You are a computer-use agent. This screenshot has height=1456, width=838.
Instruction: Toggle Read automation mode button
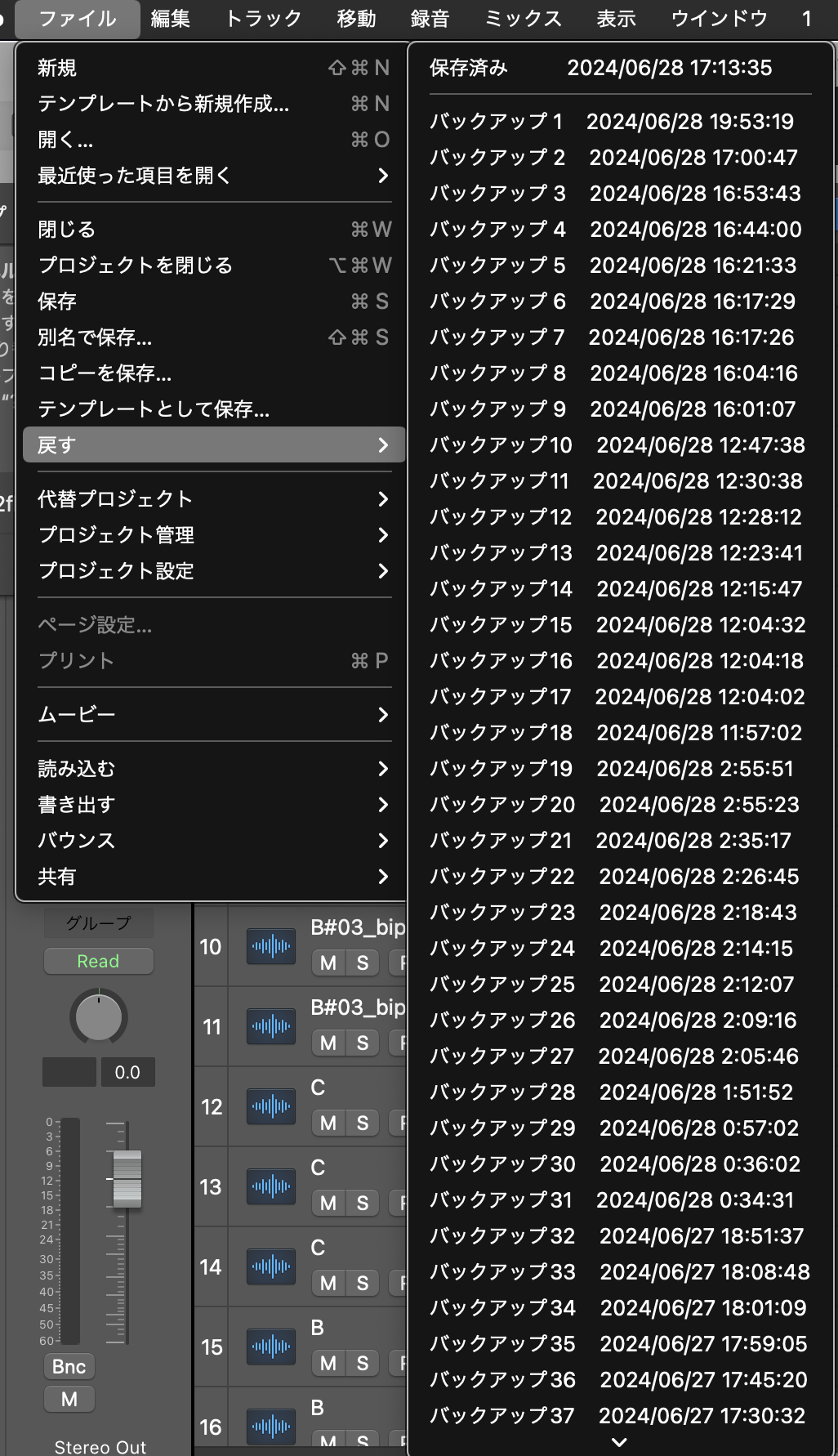pos(98,962)
